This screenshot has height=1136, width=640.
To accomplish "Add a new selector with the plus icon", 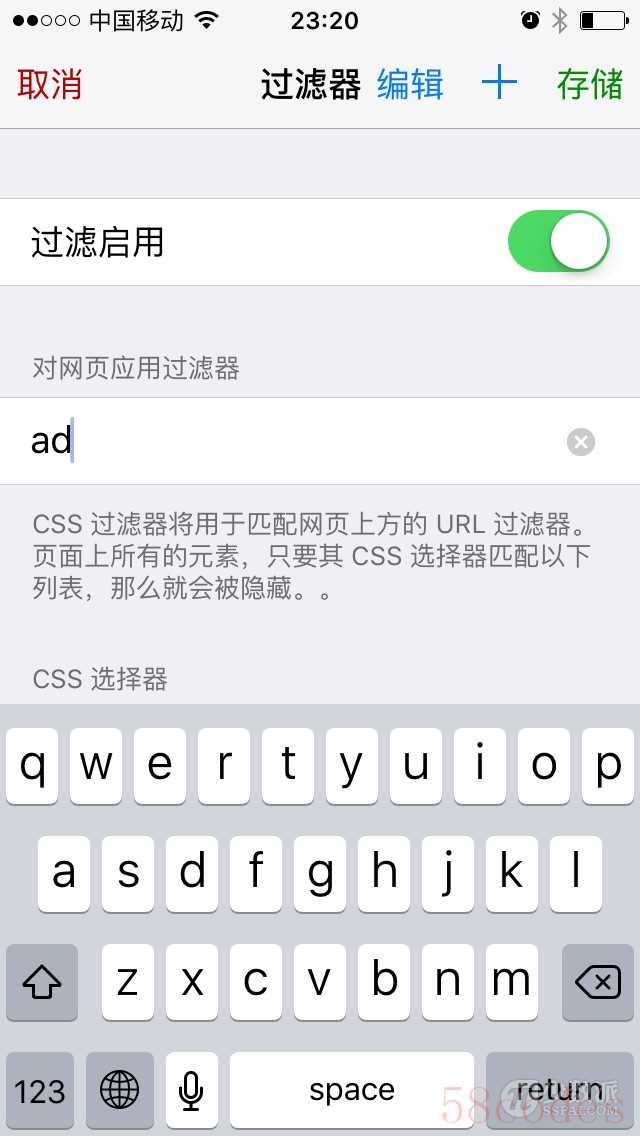I will (x=499, y=84).
